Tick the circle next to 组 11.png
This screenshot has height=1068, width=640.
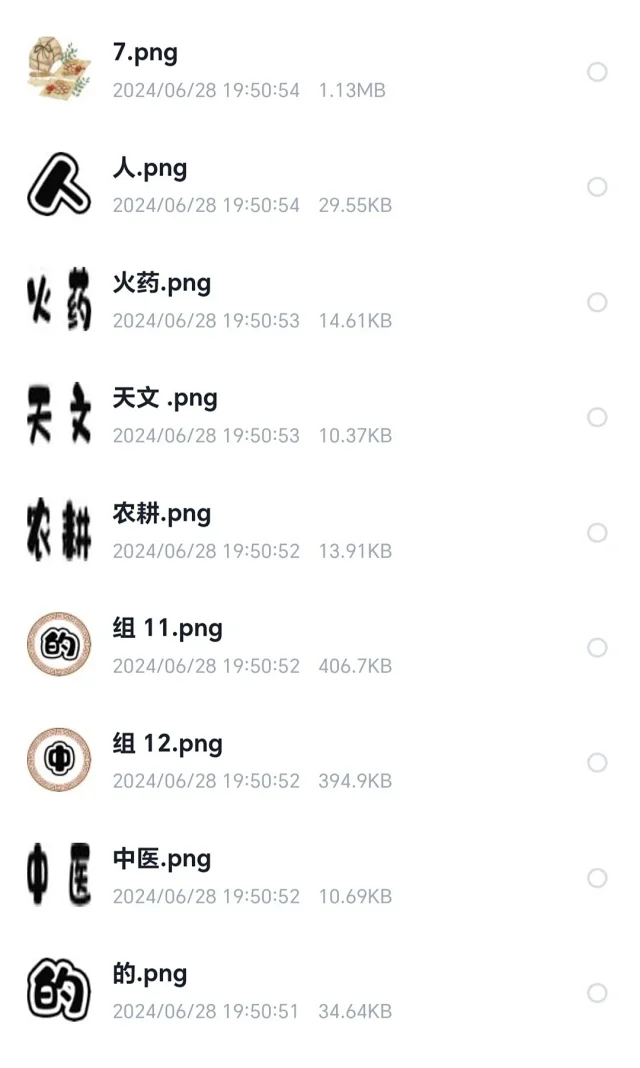(x=597, y=648)
